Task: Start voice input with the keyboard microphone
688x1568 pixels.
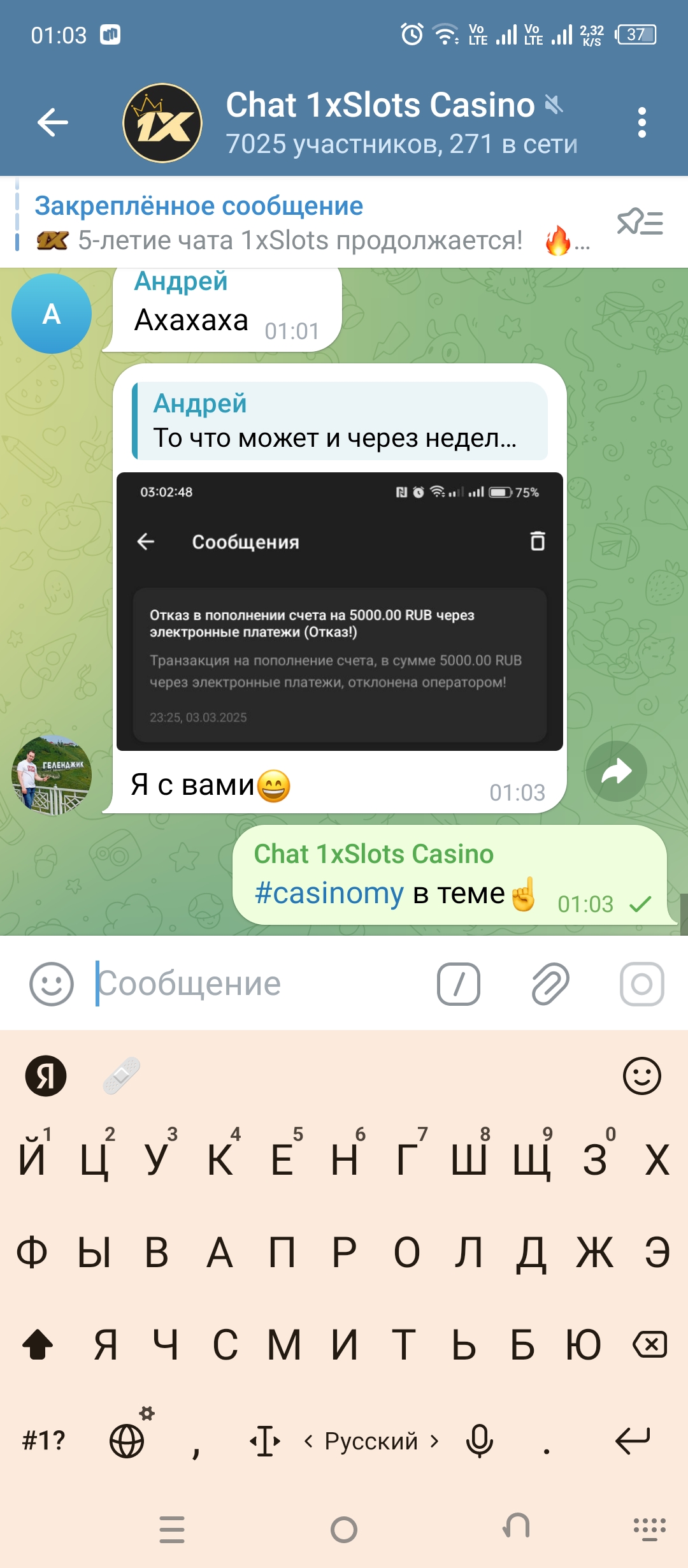Action: tap(479, 1441)
